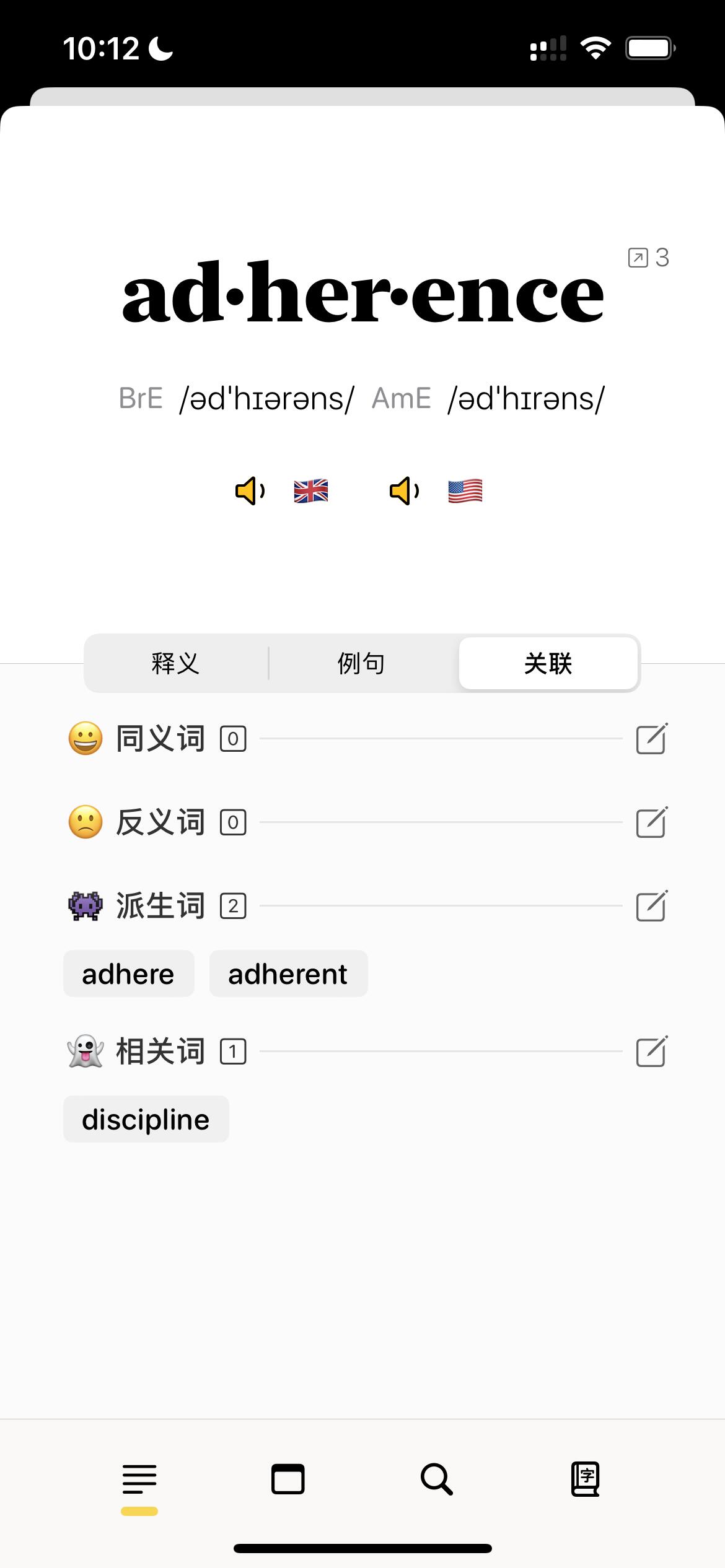Viewport: 725px width, 1568px height.
Task: Open the word list tab in bottom bar
Action: click(x=139, y=1480)
